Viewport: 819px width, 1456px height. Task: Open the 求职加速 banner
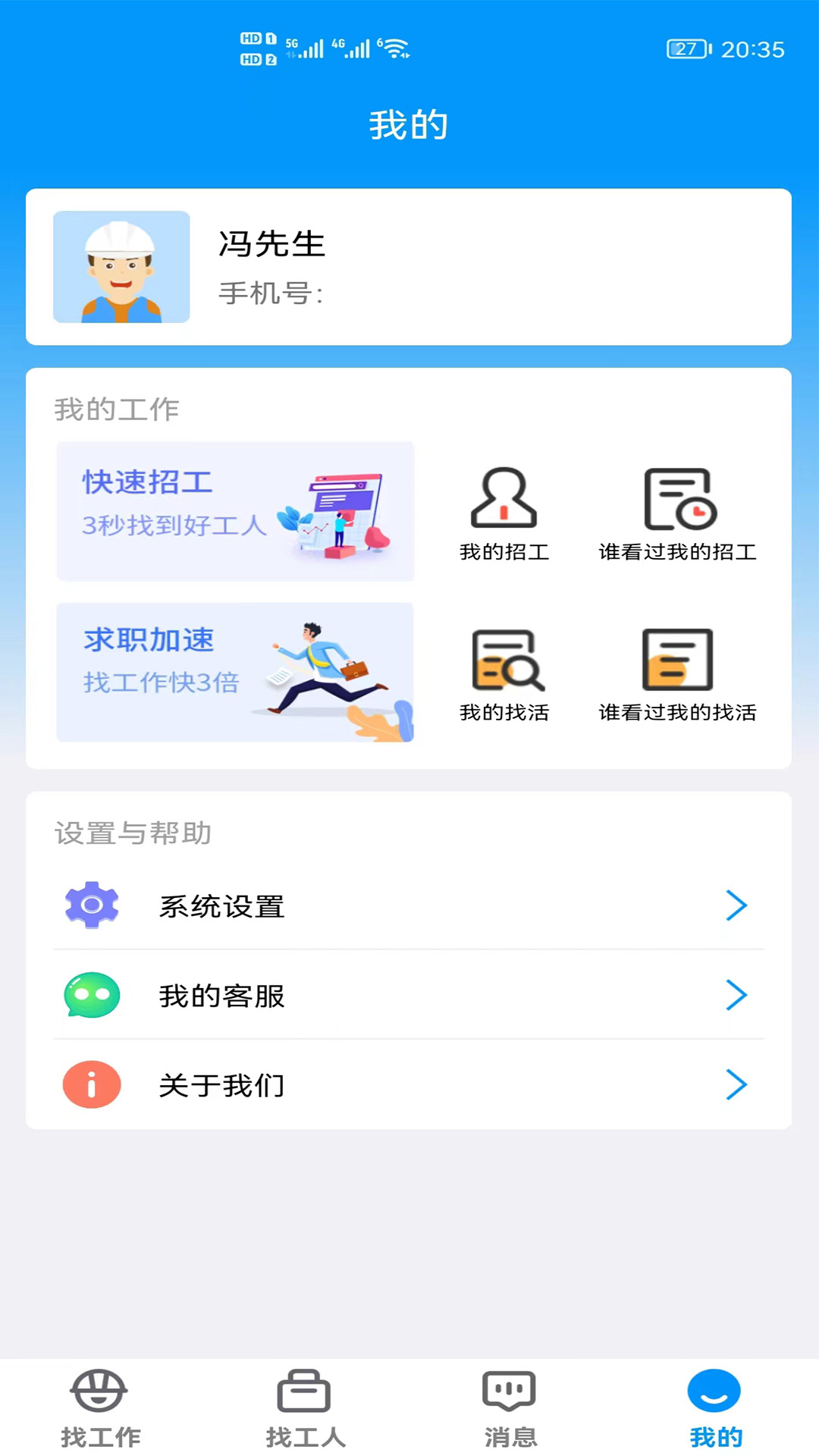pyautogui.click(x=235, y=672)
